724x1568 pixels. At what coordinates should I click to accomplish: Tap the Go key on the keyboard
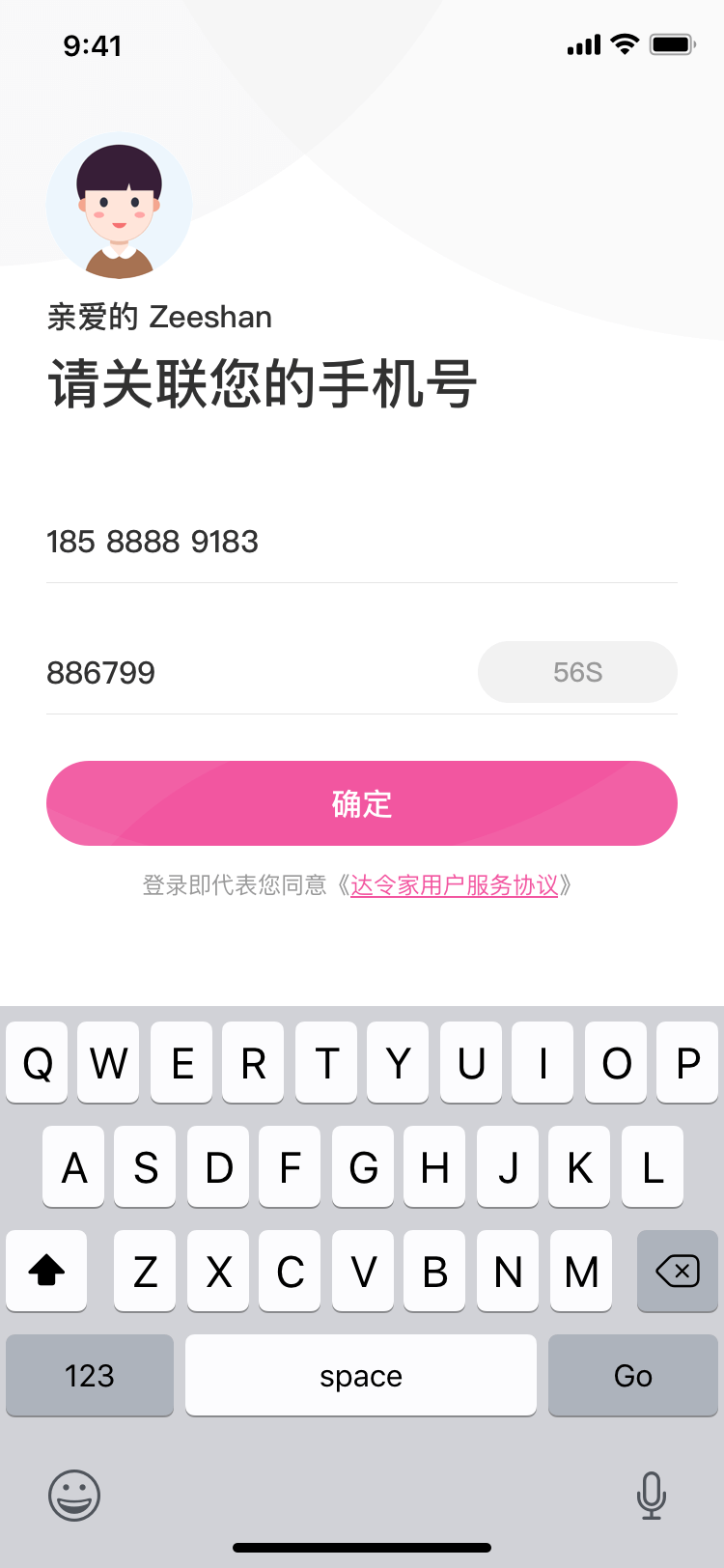coord(632,1376)
